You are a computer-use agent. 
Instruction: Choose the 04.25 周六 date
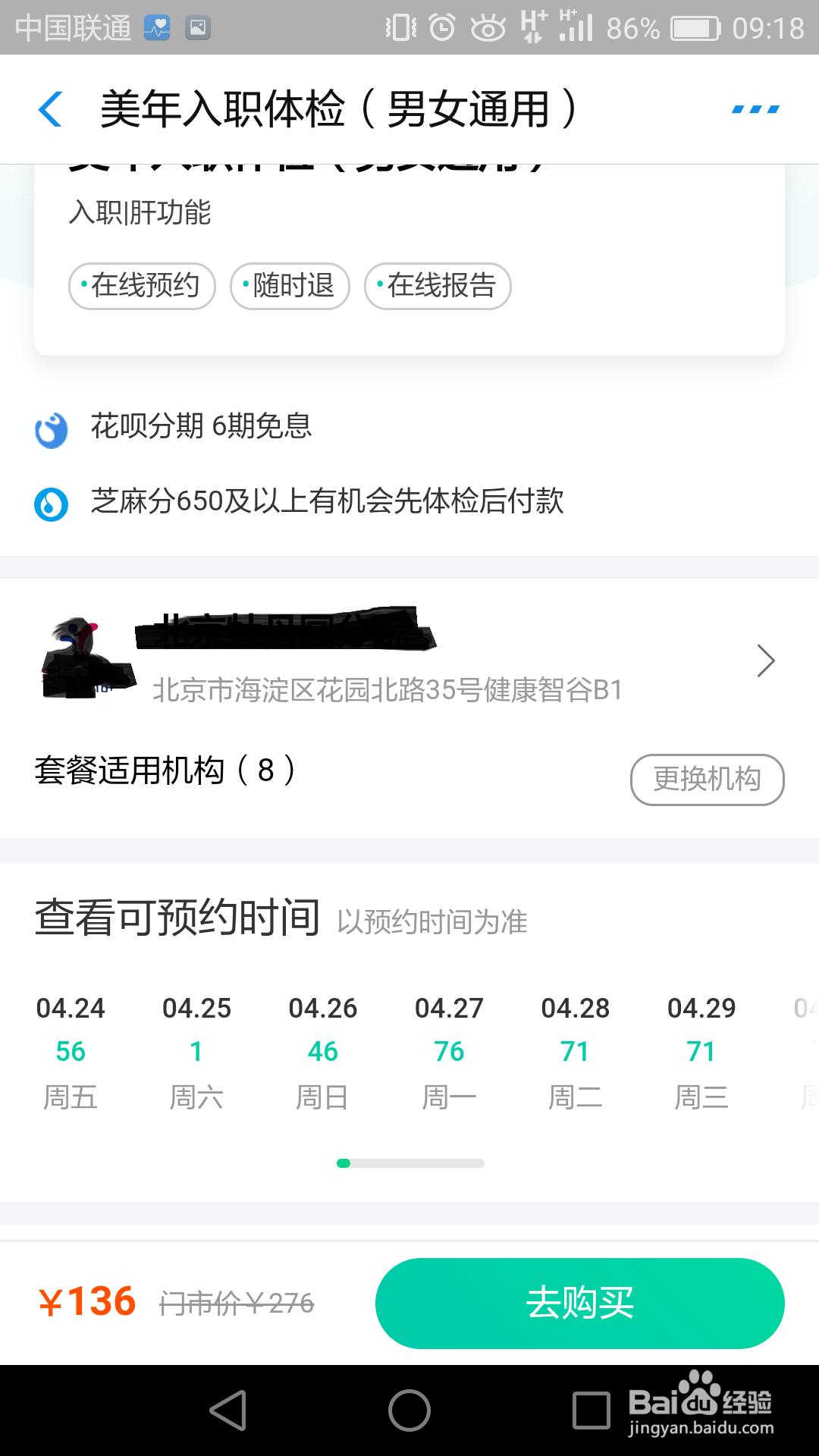click(196, 1051)
